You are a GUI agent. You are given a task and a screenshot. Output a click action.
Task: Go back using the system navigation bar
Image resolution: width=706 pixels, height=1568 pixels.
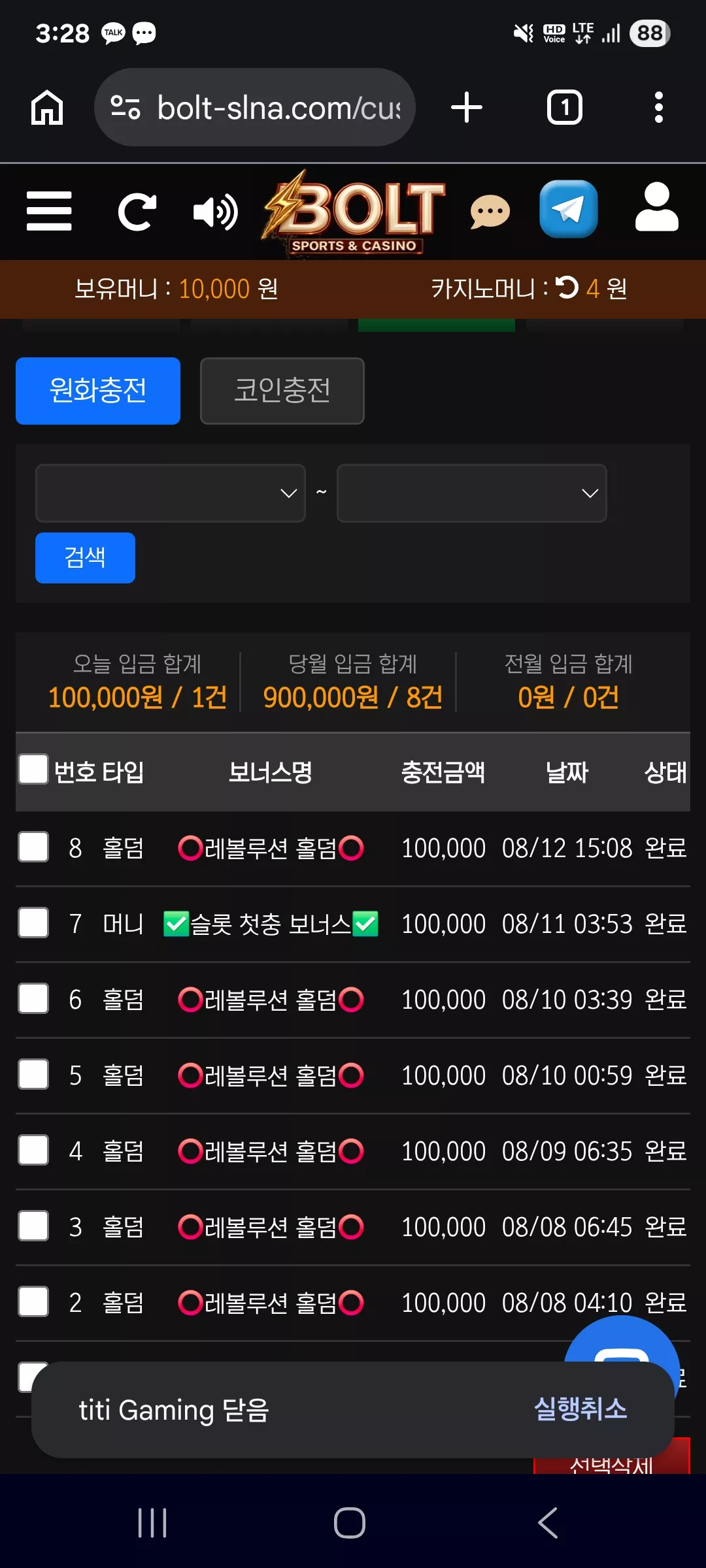point(548,1523)
